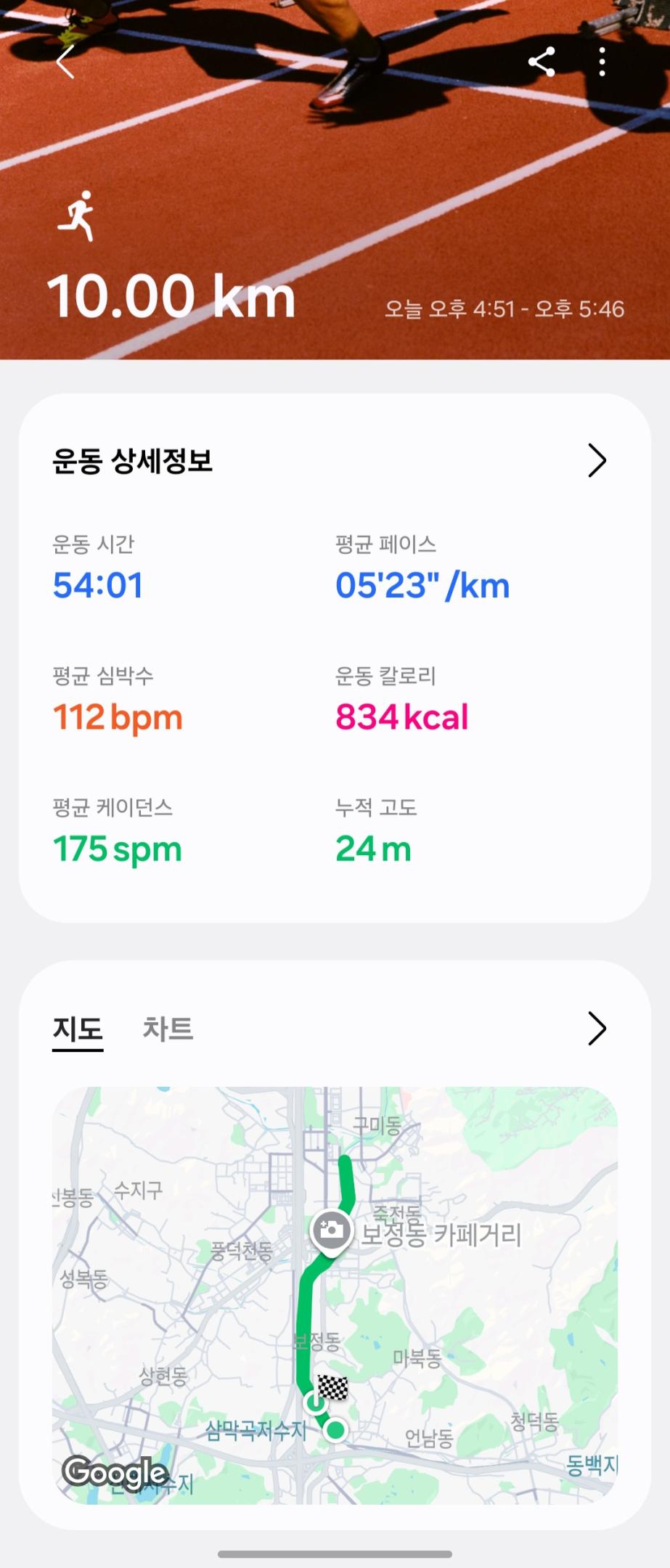Screen dimensions: 670x1568
Task: Expand the map with the chevron arrow
Action: (597, 1029)
